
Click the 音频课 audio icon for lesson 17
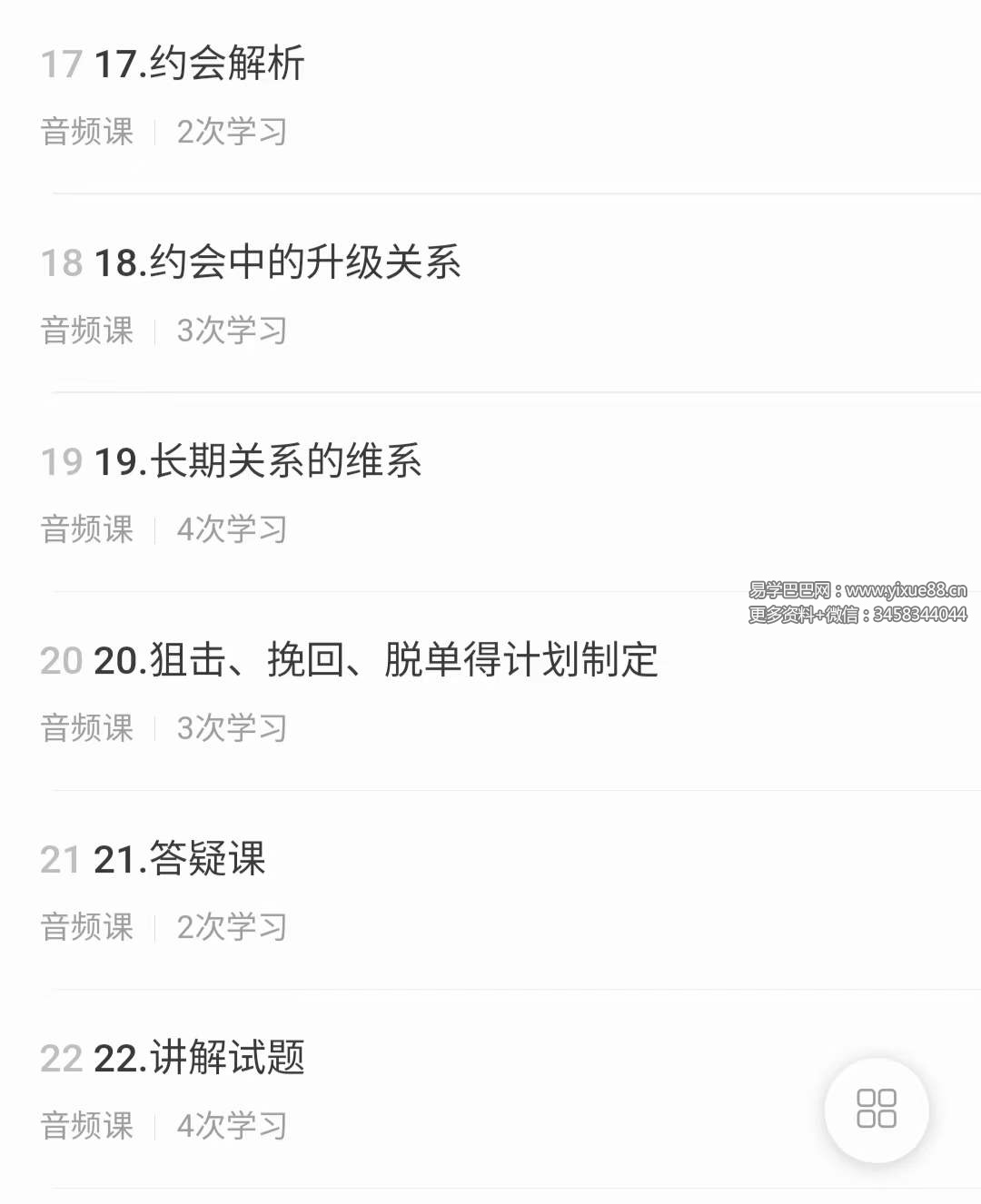coord(87,132)
